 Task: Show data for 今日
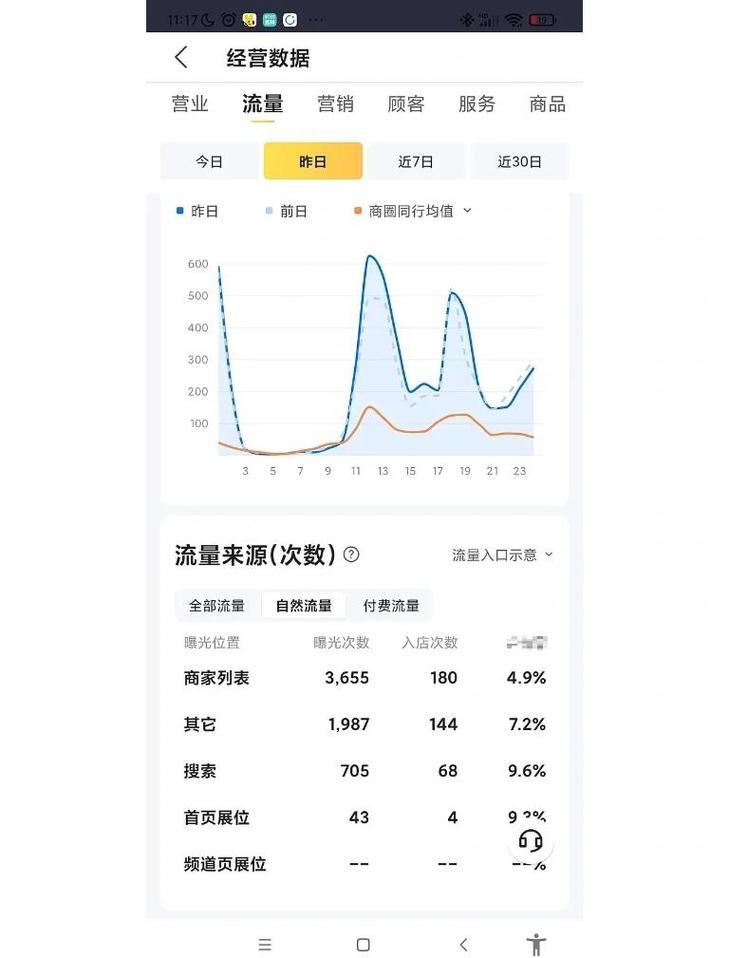209,161
